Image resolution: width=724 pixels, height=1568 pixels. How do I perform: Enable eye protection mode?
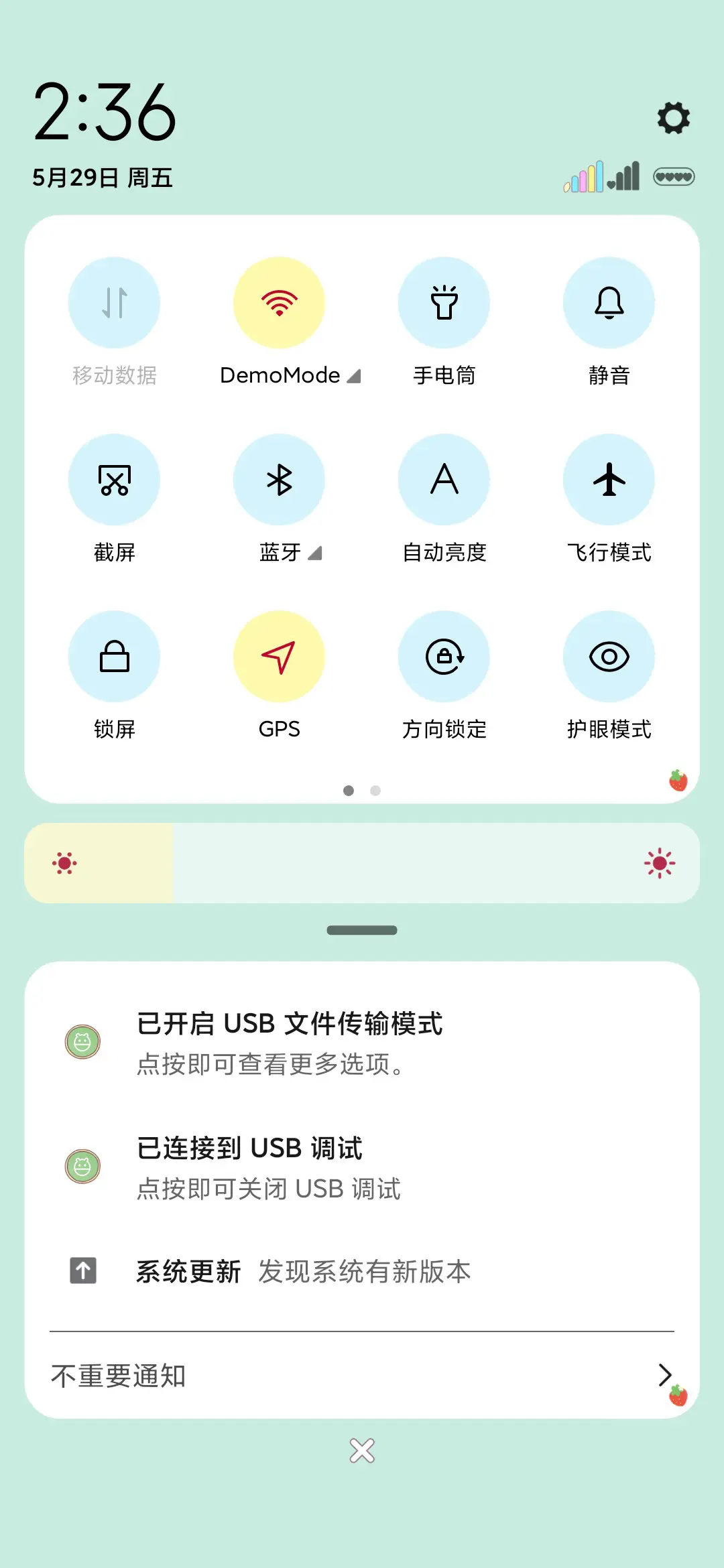[x=609, y=657]
